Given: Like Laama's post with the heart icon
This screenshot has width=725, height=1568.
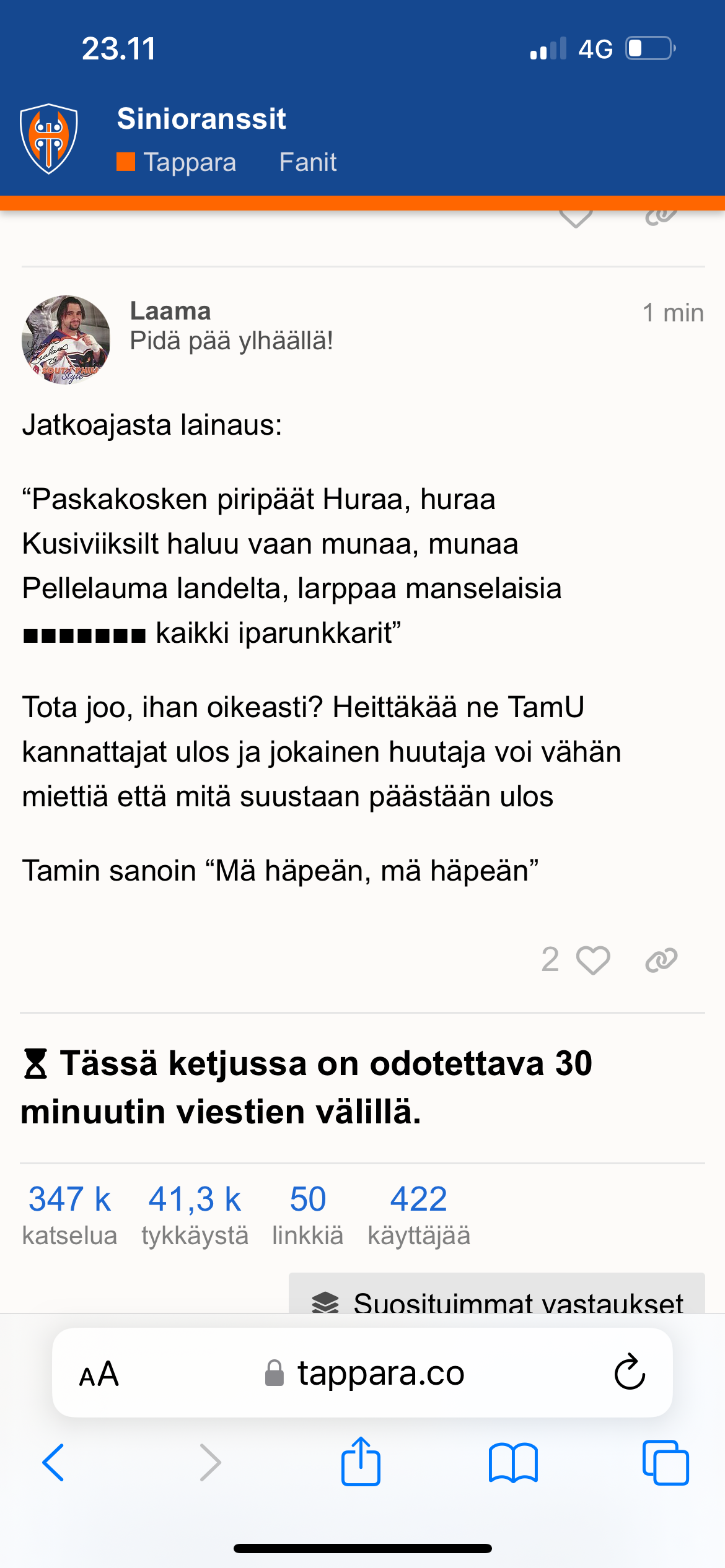Looking at the screenshot, I should pyautogui.click(x=593, y=960).
